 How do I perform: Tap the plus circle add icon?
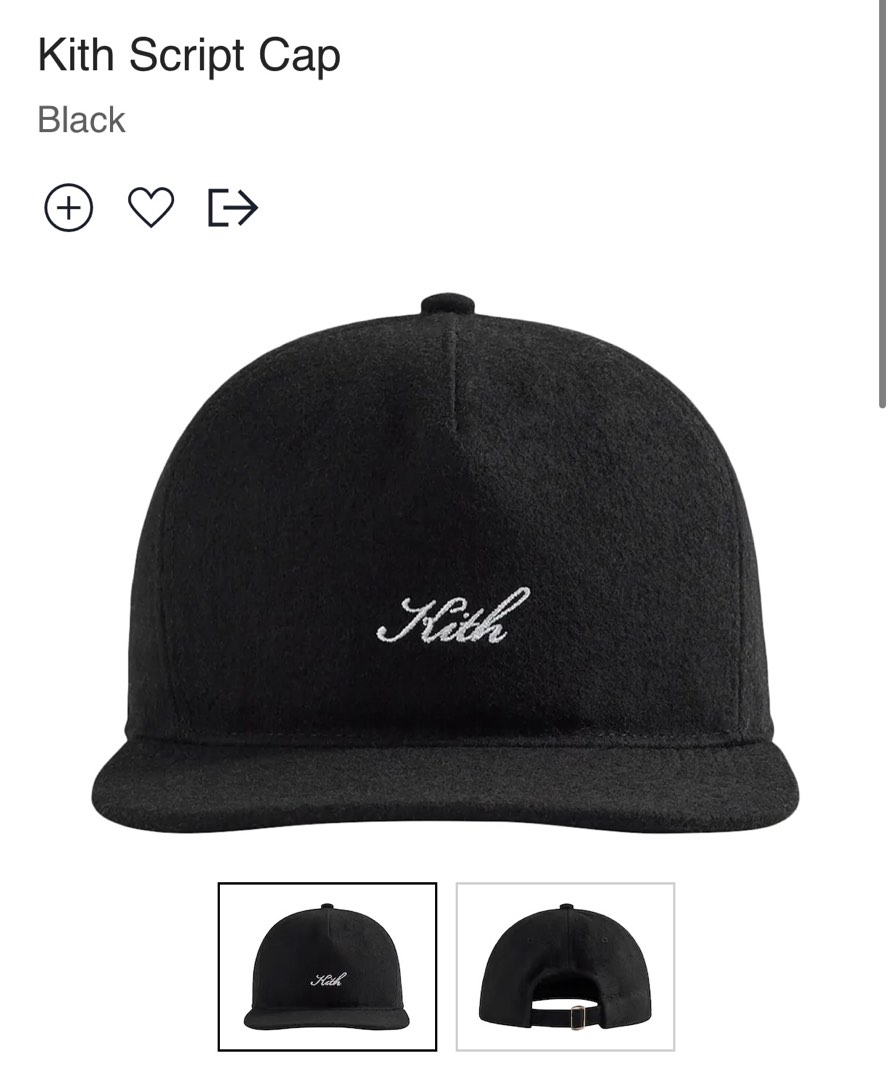[x=68, y=208]
